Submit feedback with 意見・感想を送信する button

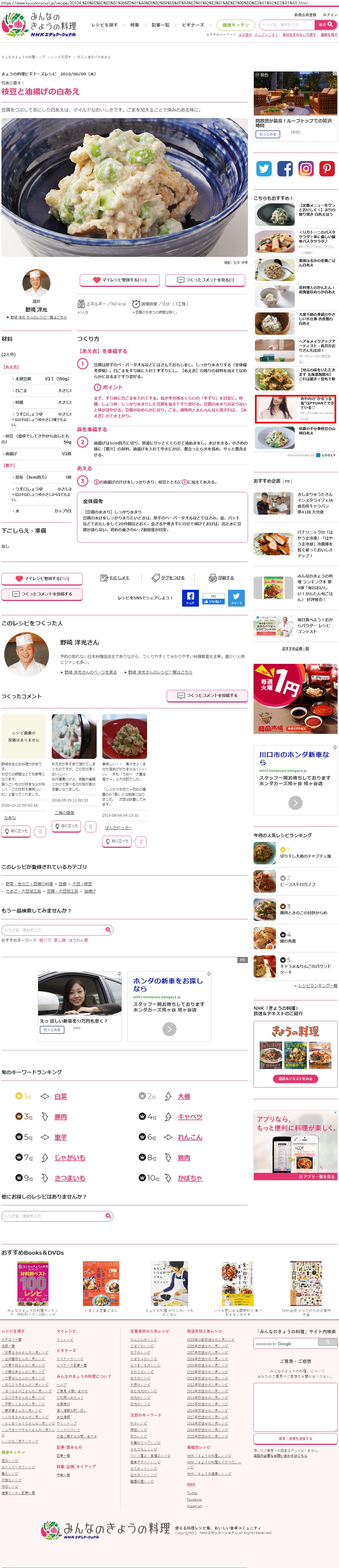point(294,1438)
